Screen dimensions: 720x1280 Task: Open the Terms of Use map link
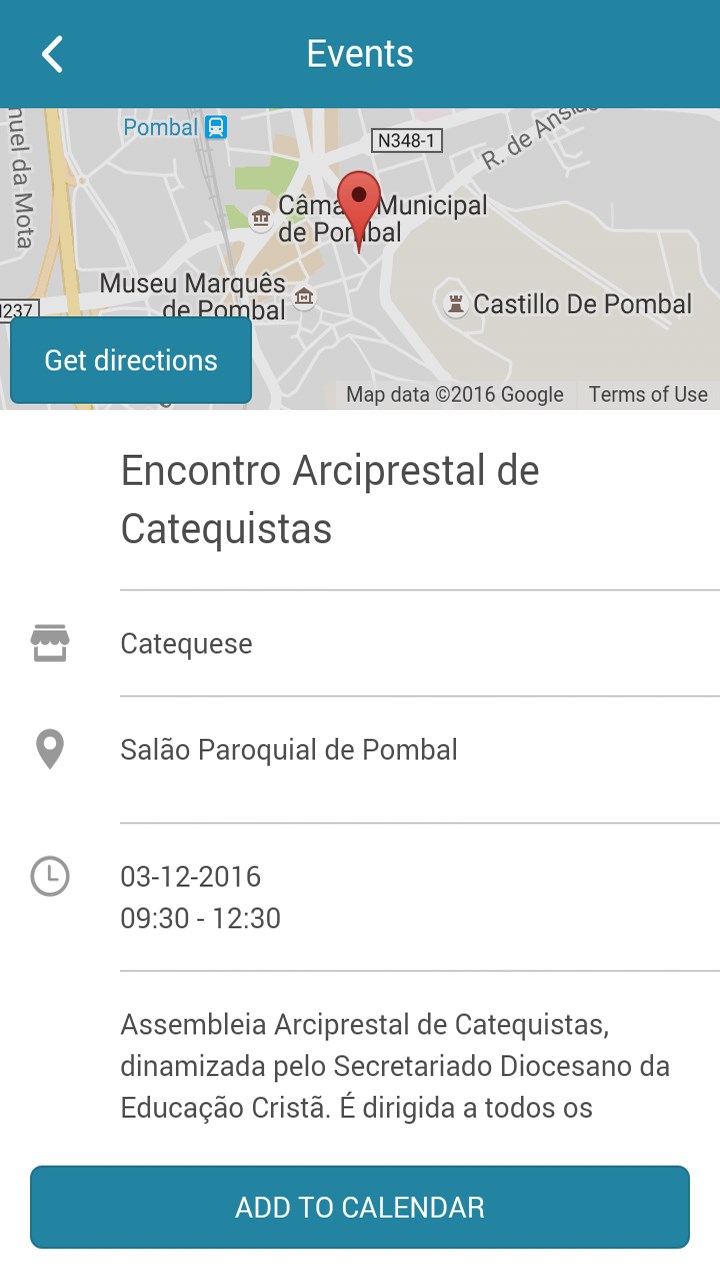(648, 394)
